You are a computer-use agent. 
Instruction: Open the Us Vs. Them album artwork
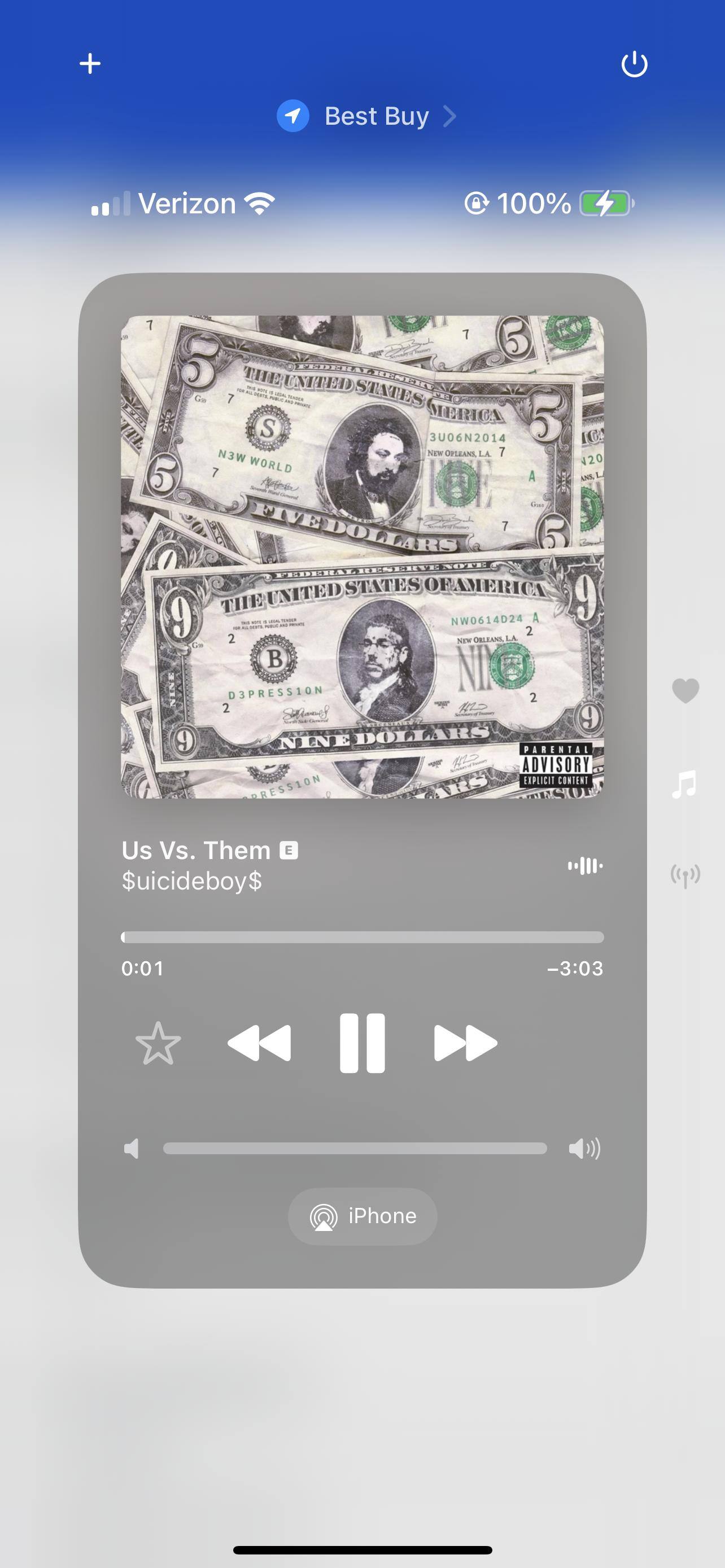(x=362, y=557)
